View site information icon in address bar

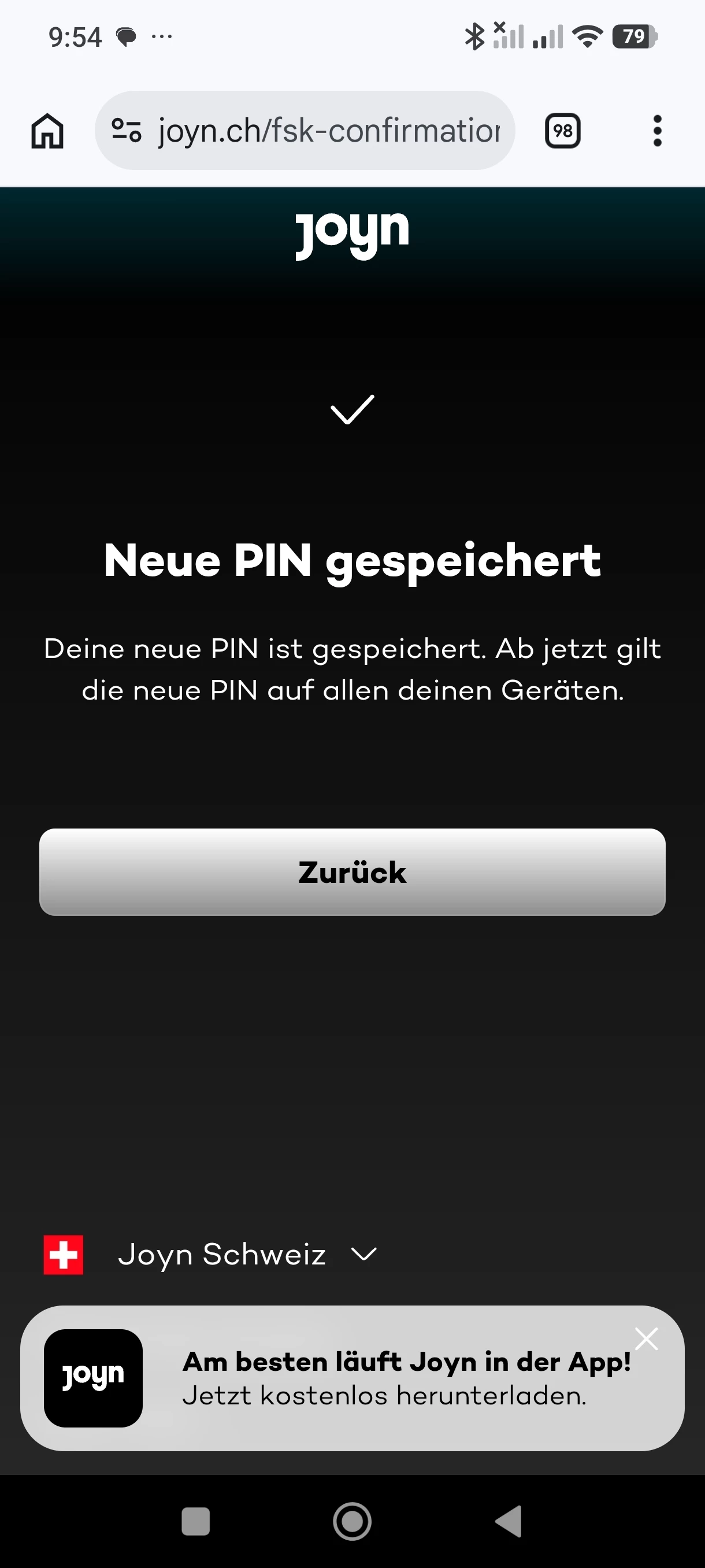127,130
